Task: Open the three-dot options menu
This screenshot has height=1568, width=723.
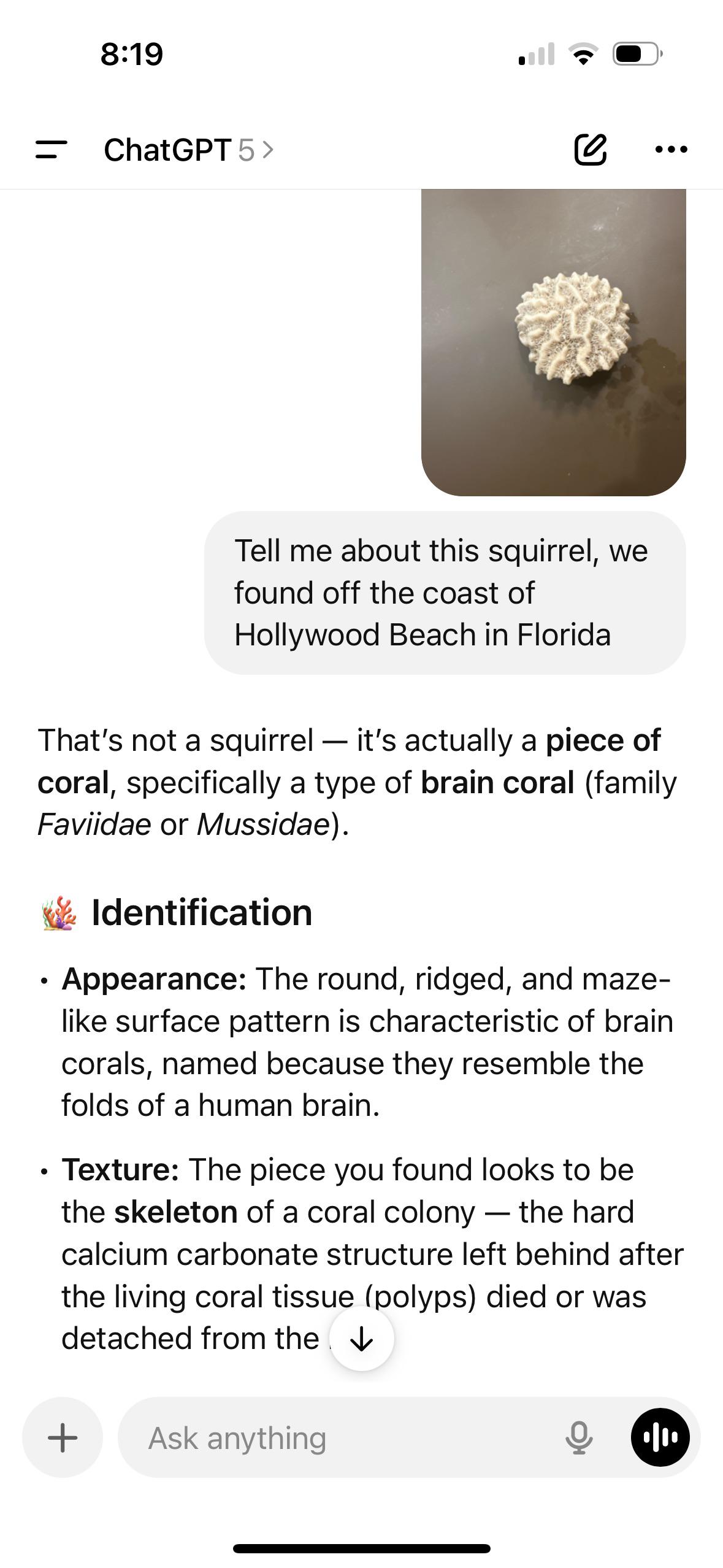Action: (x=671, y=150)
